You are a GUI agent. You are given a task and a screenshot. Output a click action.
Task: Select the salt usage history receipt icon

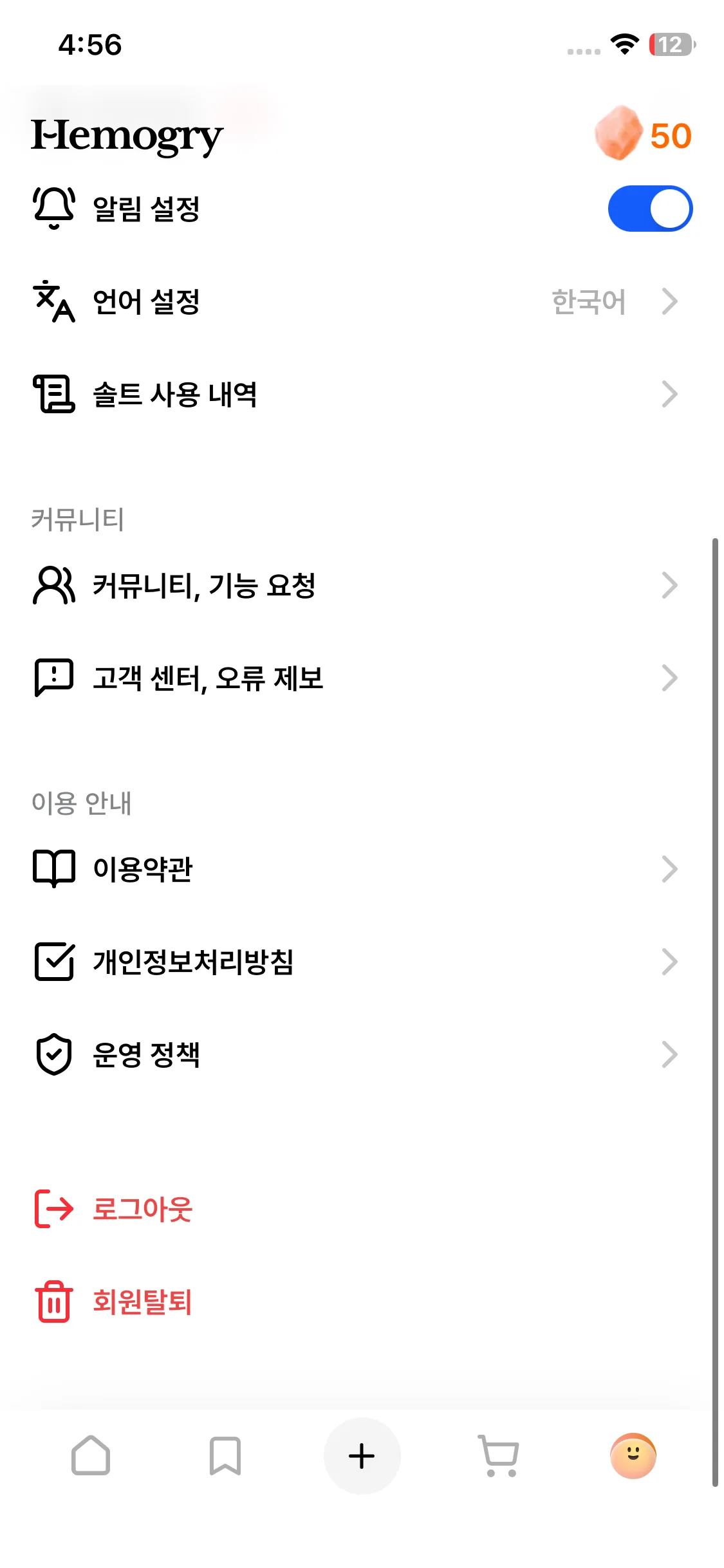pos(53,395)
